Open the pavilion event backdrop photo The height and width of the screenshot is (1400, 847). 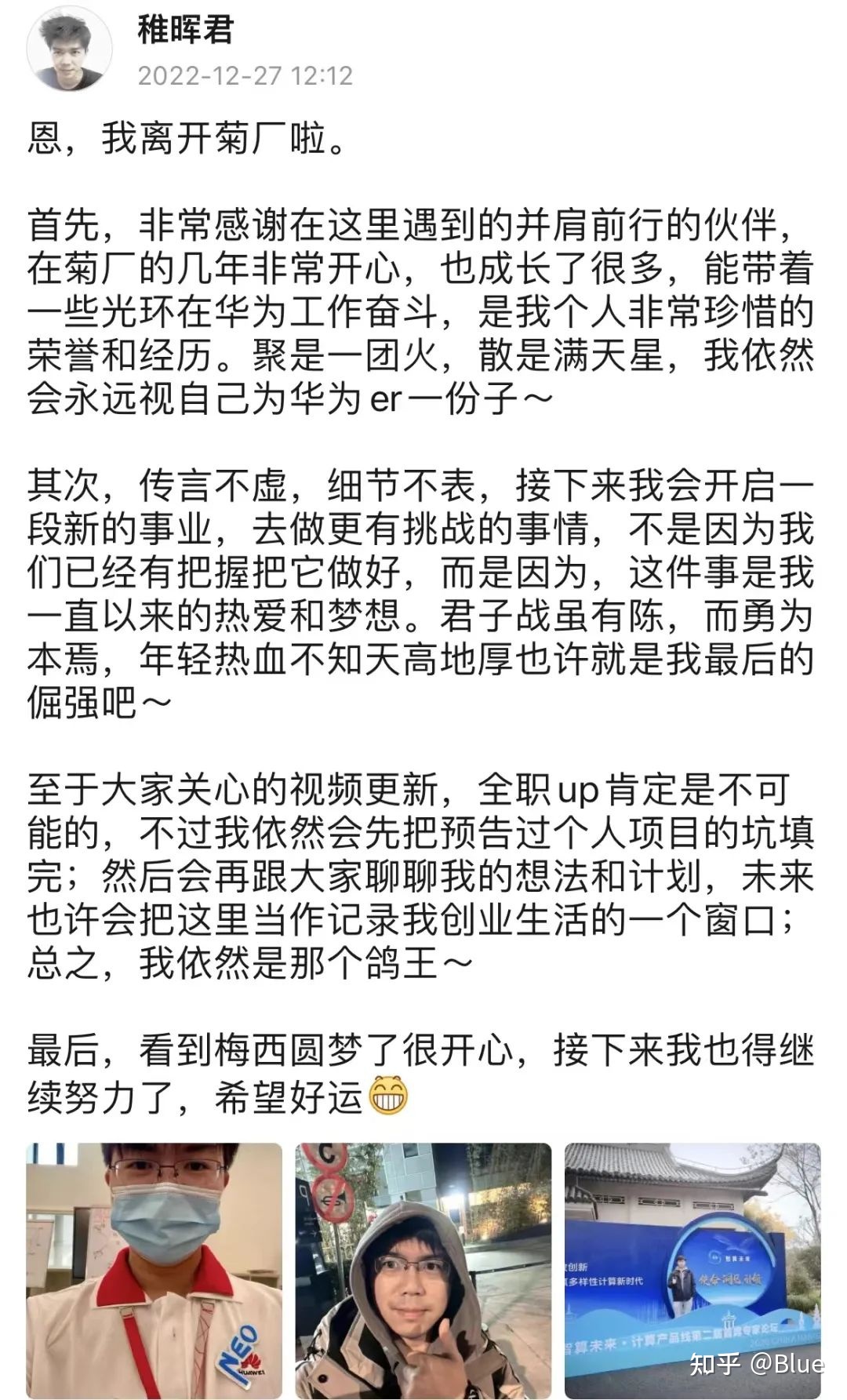692,1270
